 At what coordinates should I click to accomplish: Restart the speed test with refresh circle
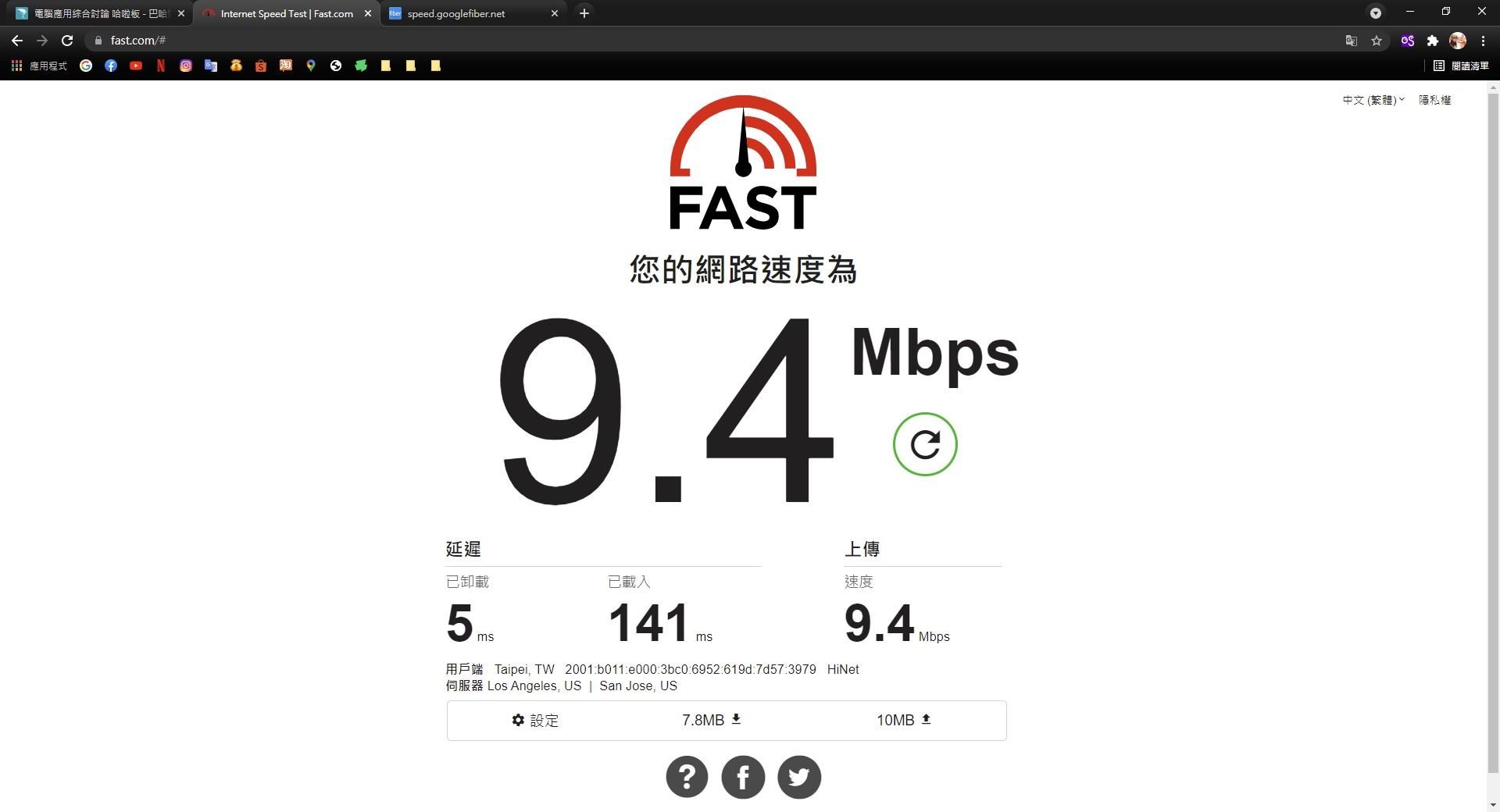pos(925,444)
